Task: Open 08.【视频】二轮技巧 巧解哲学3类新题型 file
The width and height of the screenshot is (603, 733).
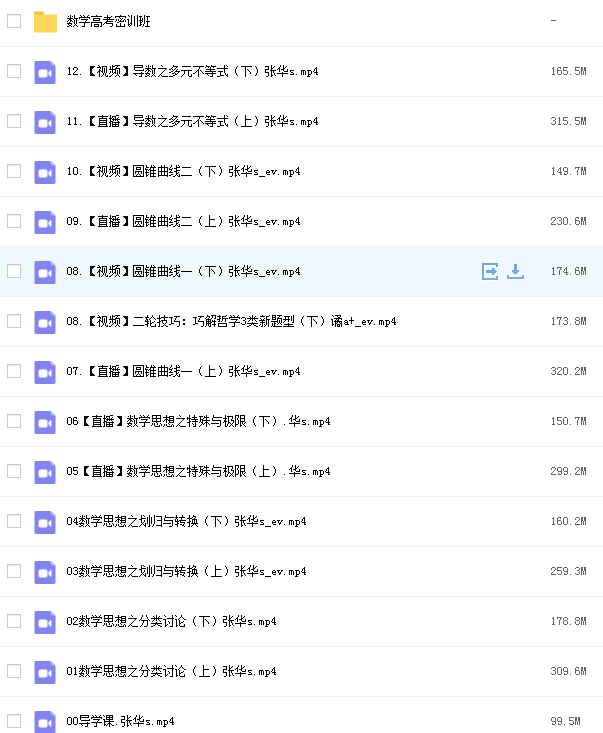Action: click(231, 321)
